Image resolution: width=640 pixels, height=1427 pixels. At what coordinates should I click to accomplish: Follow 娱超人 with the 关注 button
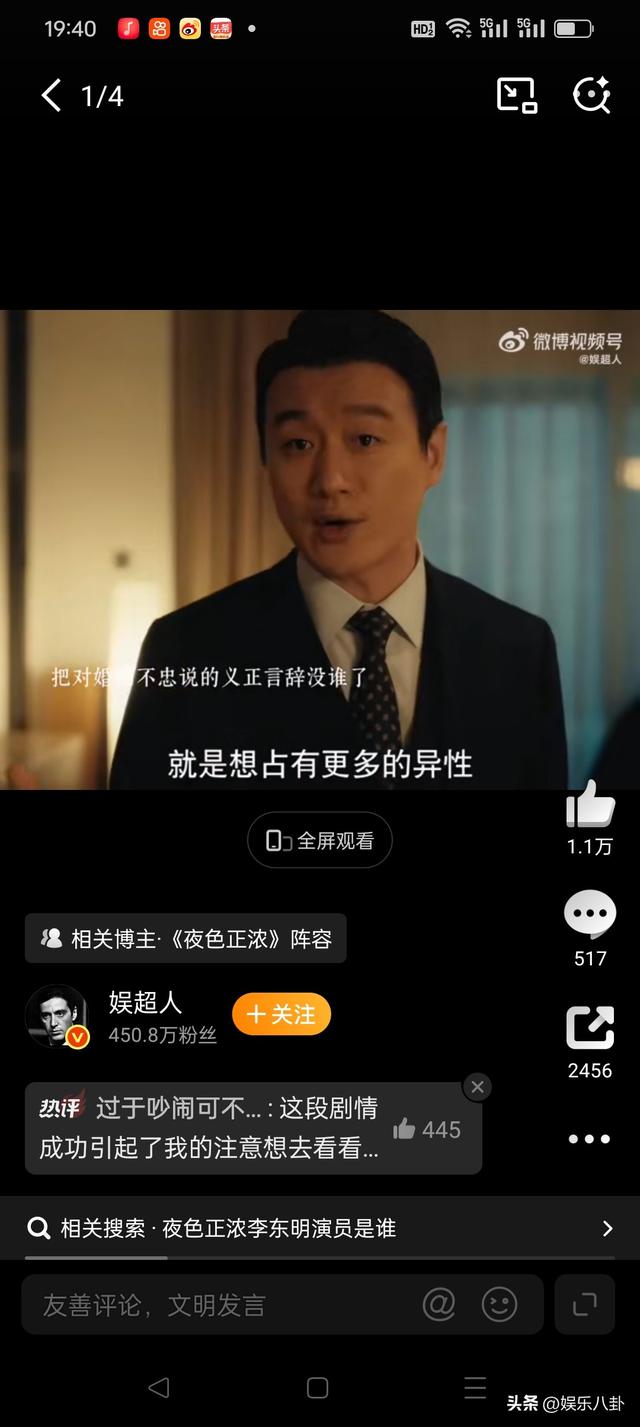(x=281, y=1014)
